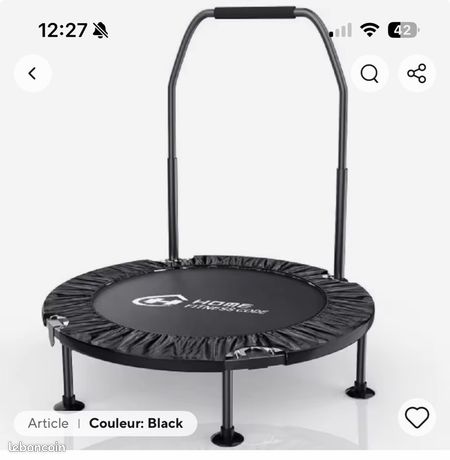The width and height of the screenshot is (450, 460).
Task: Share this trampoline product
Action: pos(417,73)
